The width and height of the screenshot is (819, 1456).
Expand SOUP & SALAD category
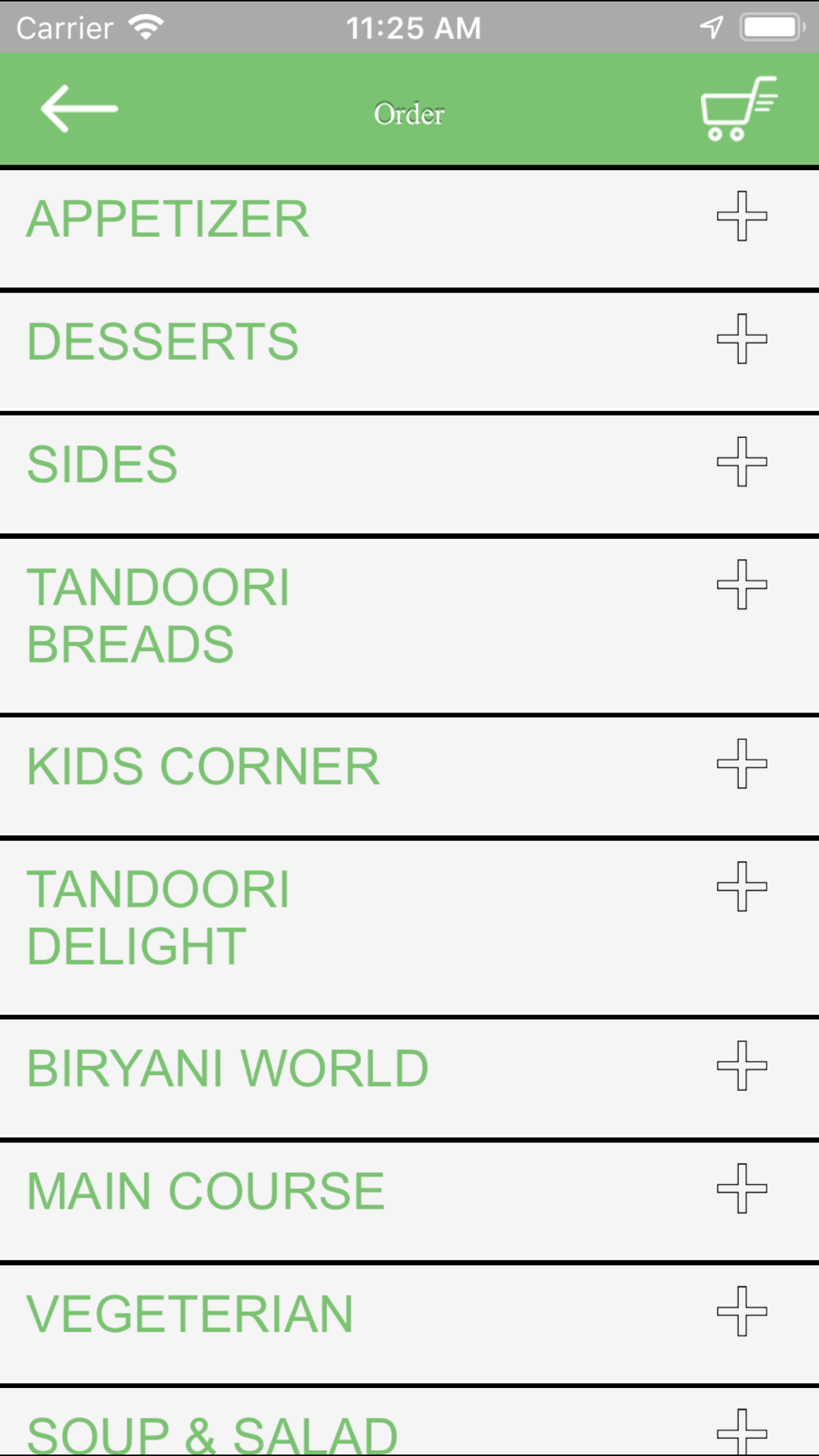coord(409,1422)
